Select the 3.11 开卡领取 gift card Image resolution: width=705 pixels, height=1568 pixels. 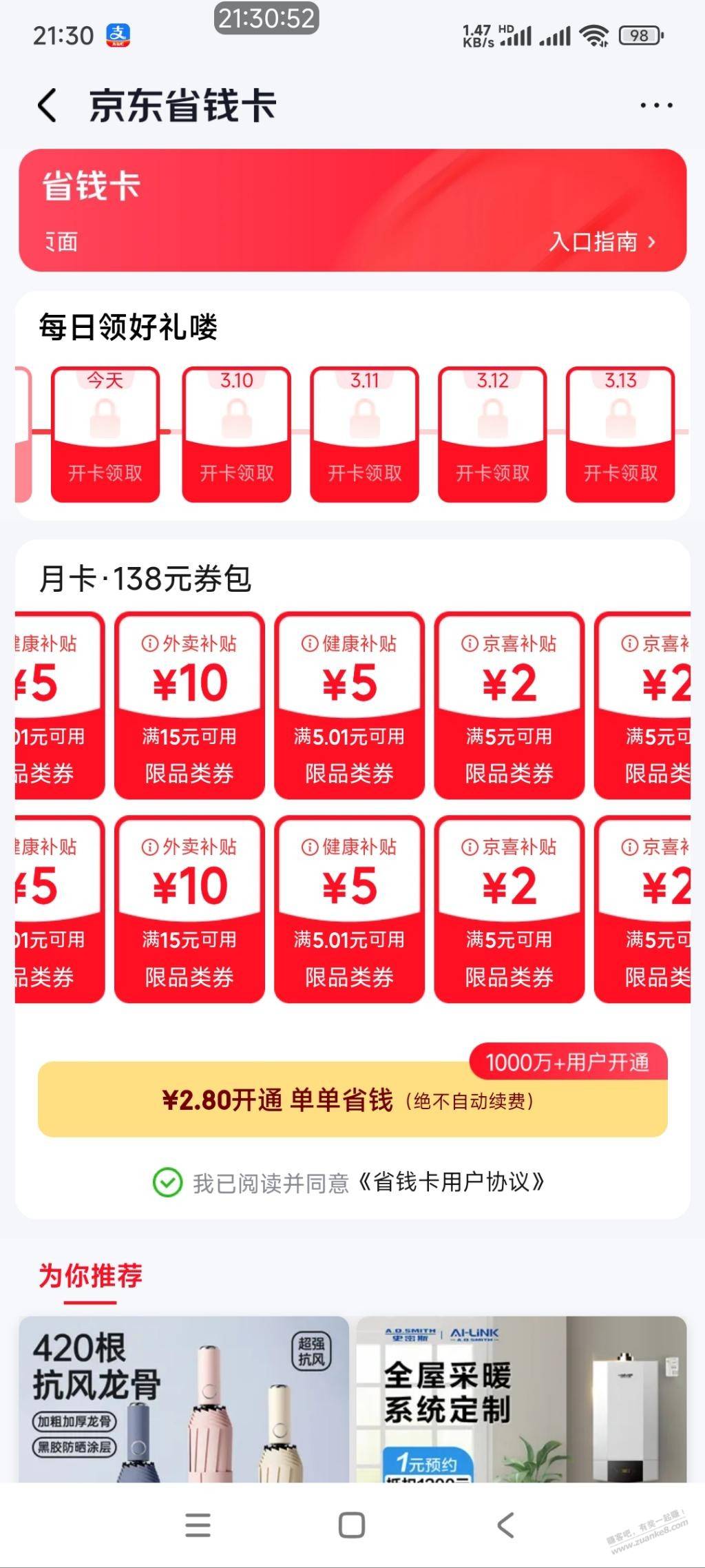click(x=364, y=434)
